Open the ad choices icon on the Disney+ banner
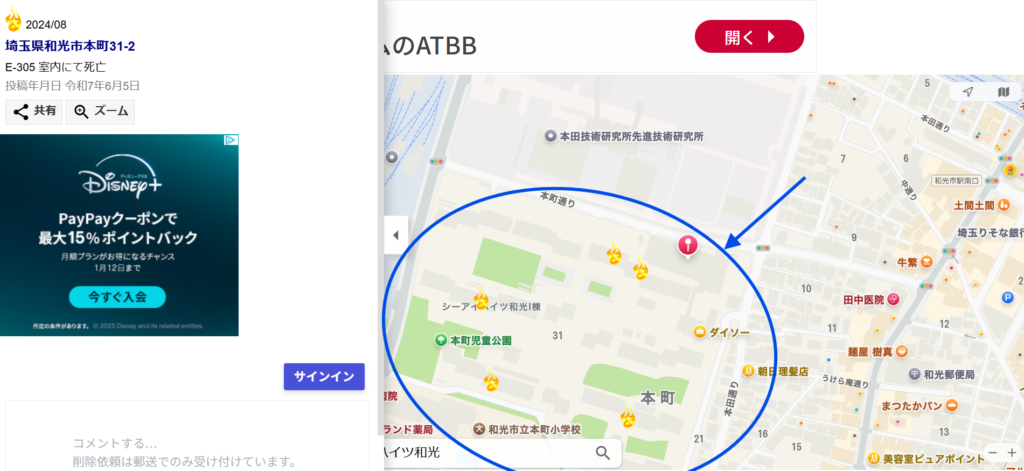The width and height of the screenshot is (1024, 471). (x=231, y=141)
